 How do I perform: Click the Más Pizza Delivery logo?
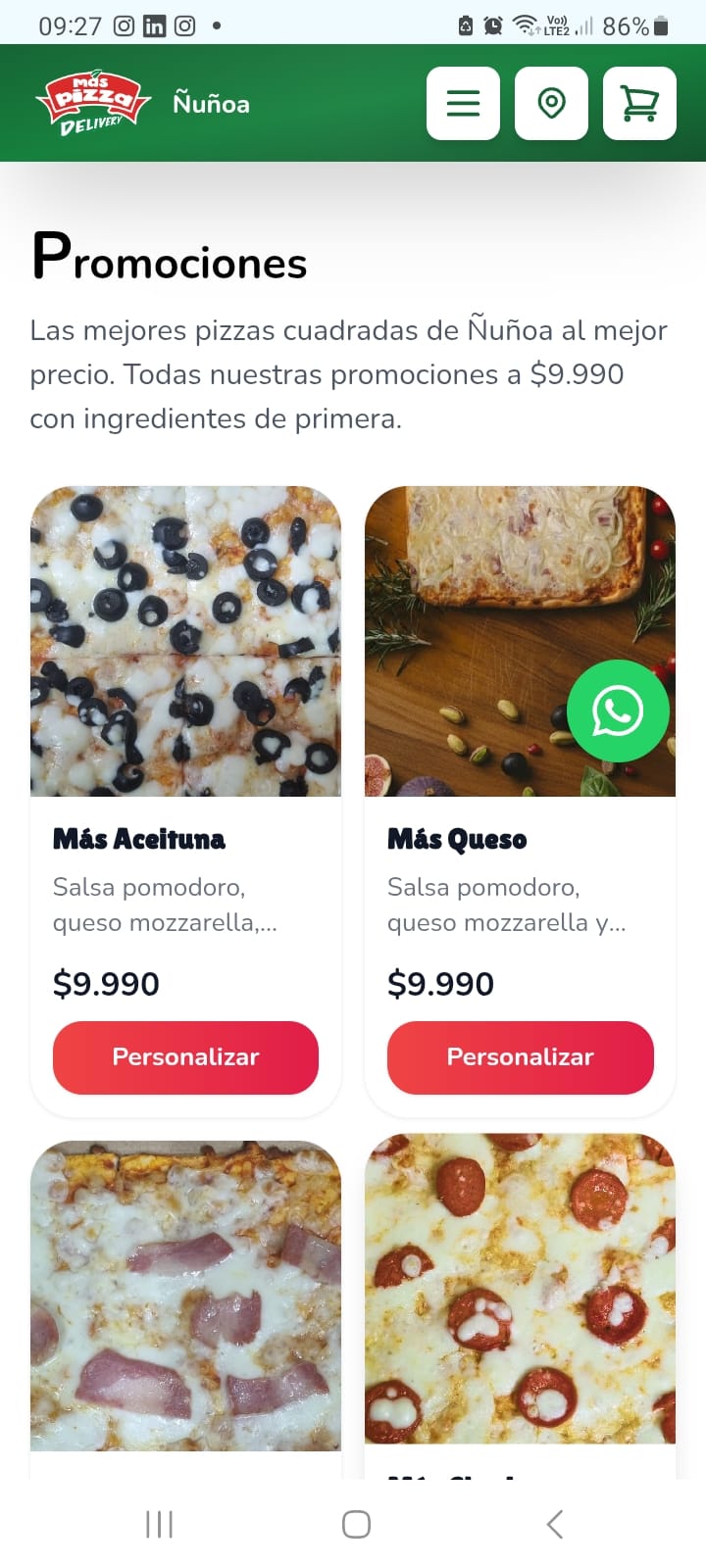click(x=93, y=98)
